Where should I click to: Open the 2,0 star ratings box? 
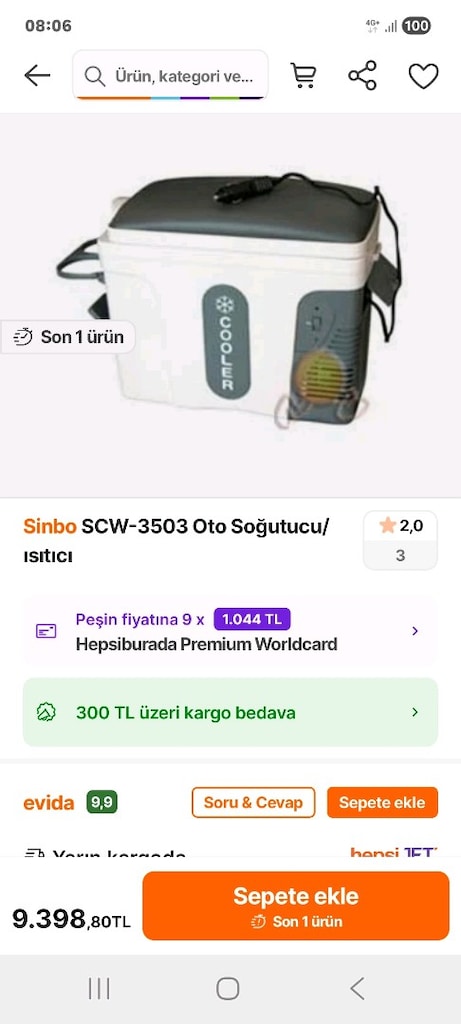point(400,540)
